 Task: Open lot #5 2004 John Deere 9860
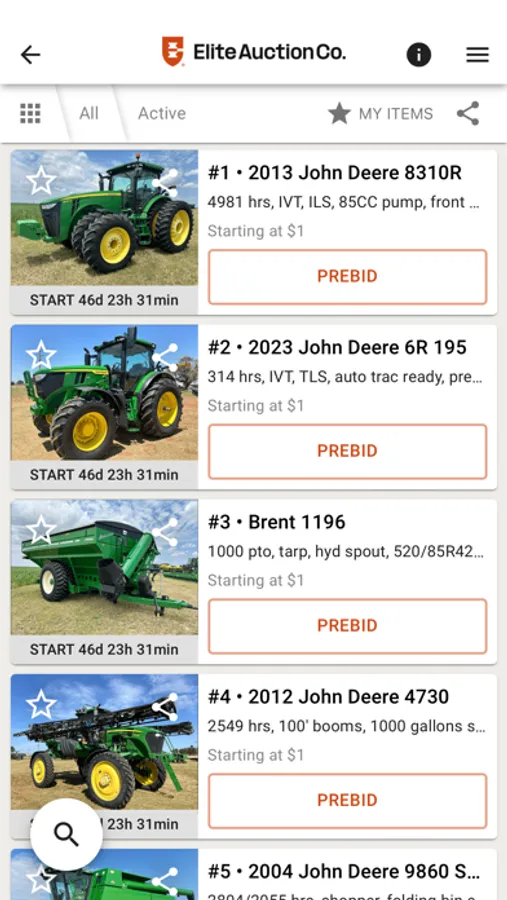pos(344,871)
